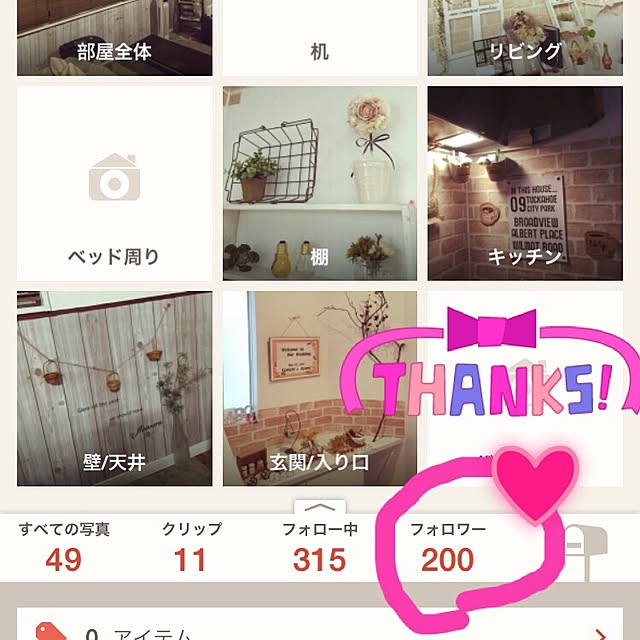Open the アイテム row
The image size is (640, 640).
pos(320,630)
